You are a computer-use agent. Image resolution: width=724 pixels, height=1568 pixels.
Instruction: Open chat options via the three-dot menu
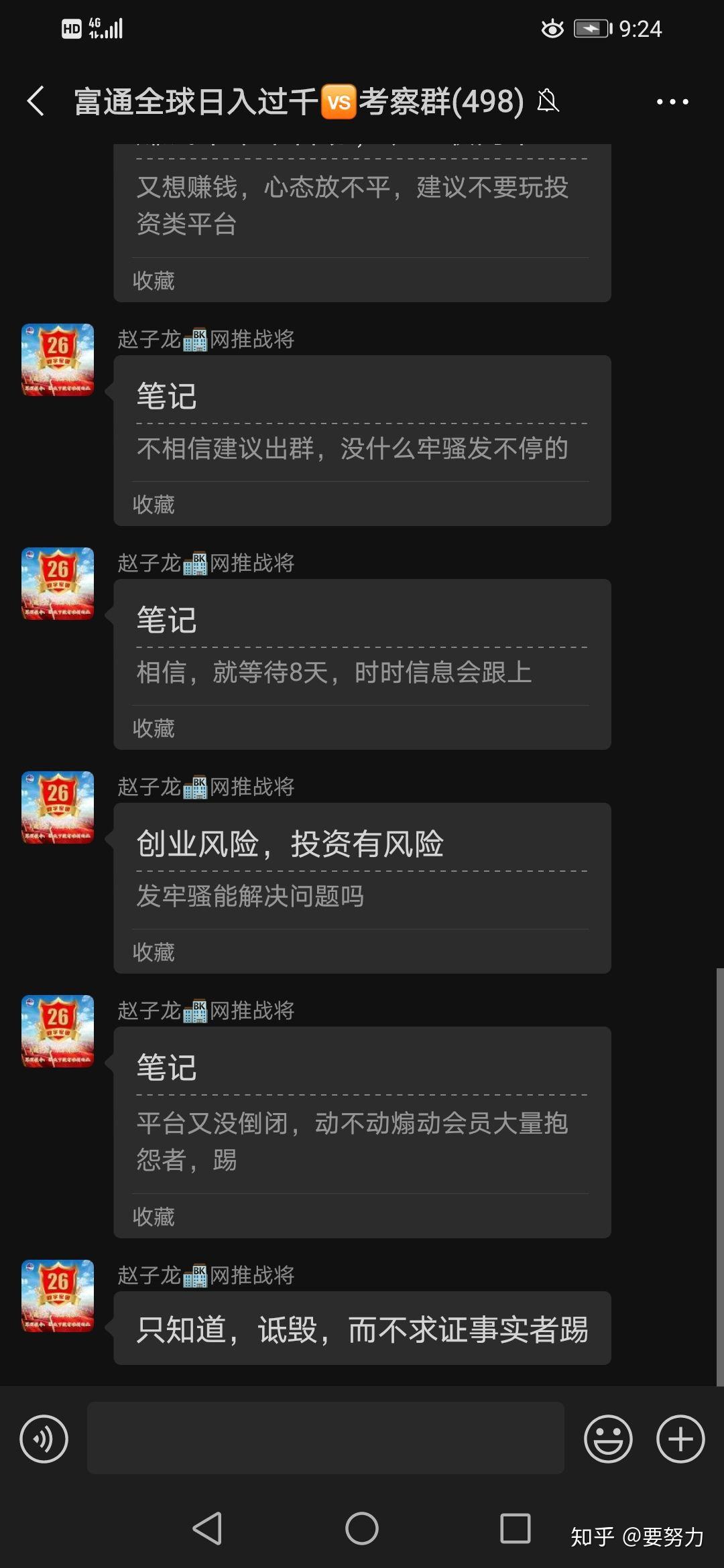pos(673,101)
